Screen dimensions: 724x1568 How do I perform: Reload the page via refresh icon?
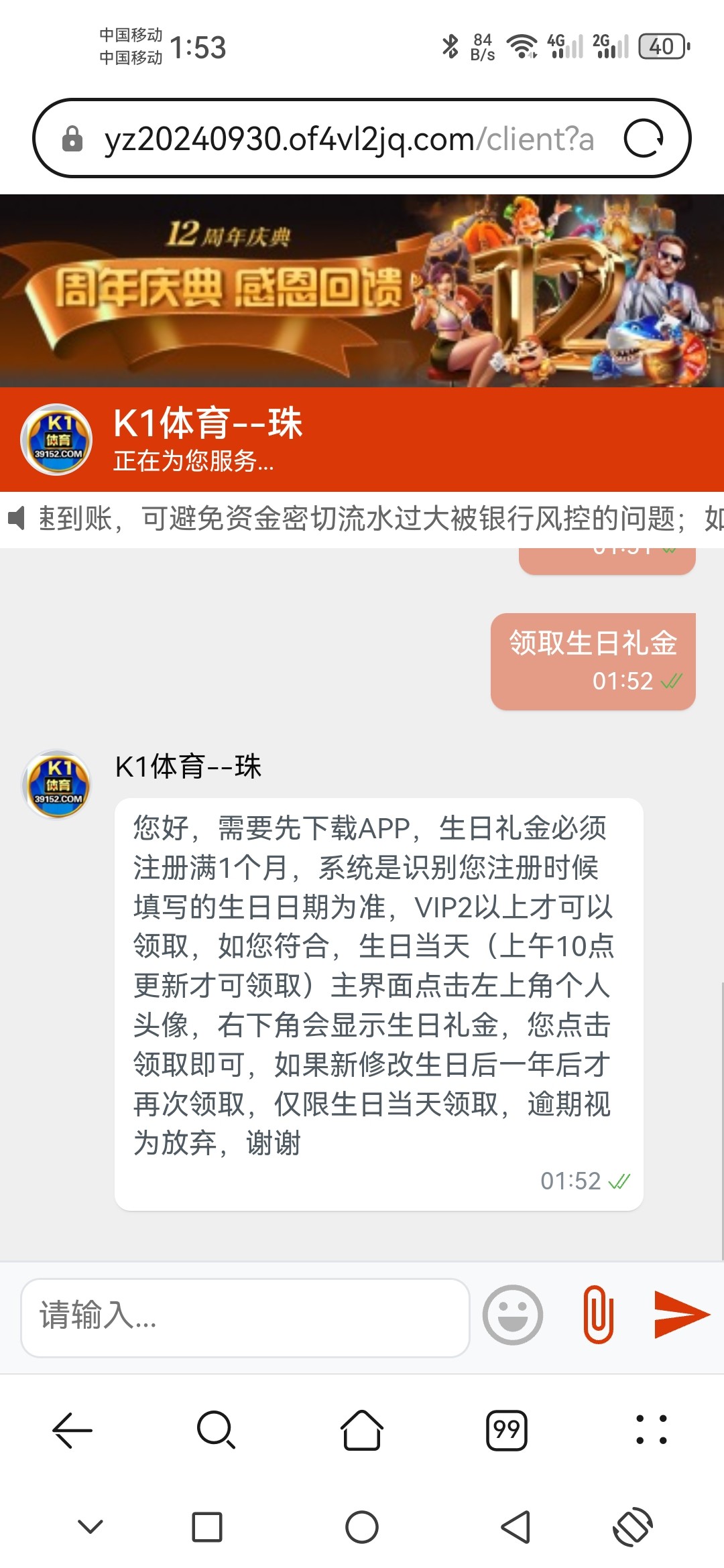[x=644, y=139]
